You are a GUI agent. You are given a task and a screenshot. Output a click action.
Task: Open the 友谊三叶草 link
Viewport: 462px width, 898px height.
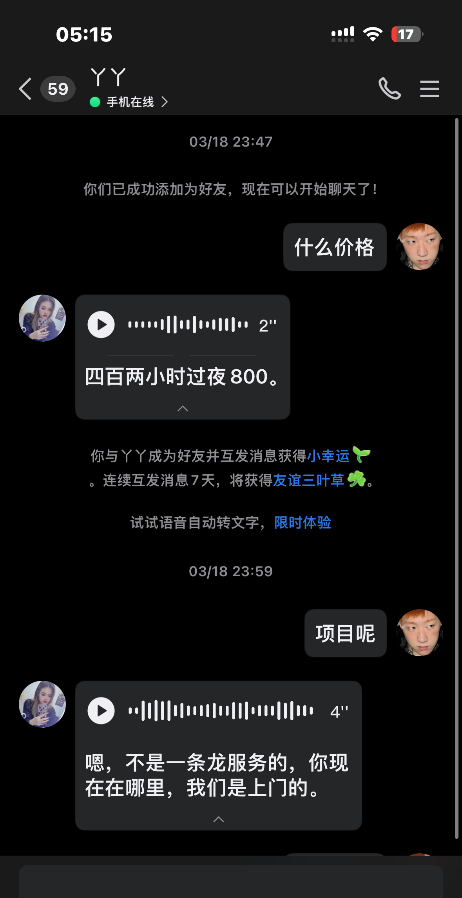(x=309, y=480)
